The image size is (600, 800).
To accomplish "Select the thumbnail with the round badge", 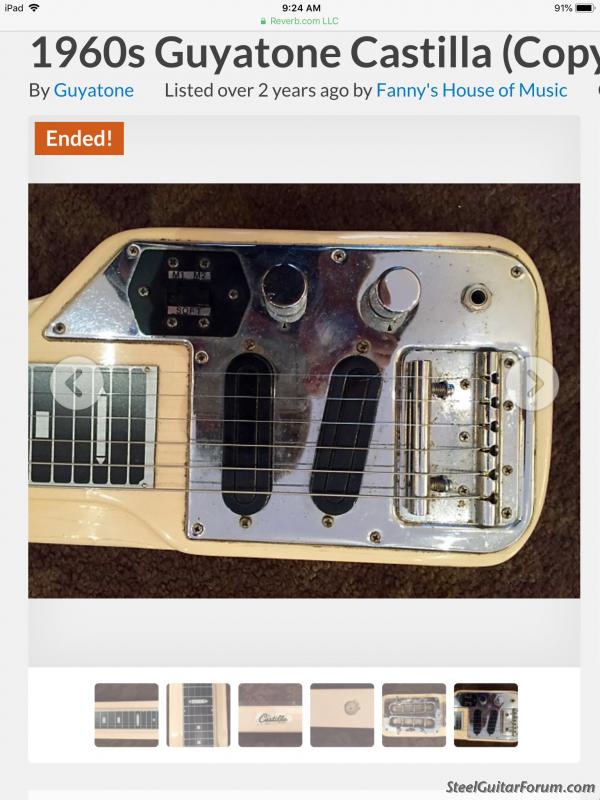I will (342, 715).
